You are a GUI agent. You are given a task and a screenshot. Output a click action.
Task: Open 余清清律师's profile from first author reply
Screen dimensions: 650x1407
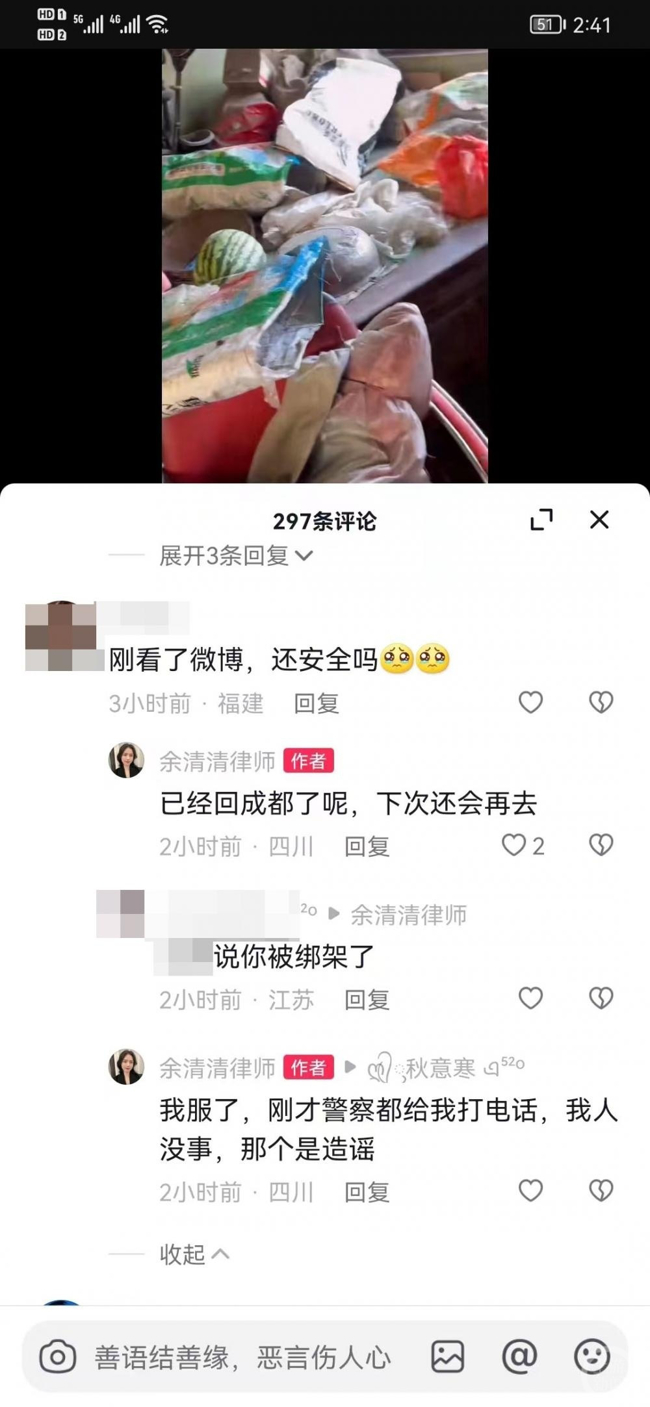(126, 761)
